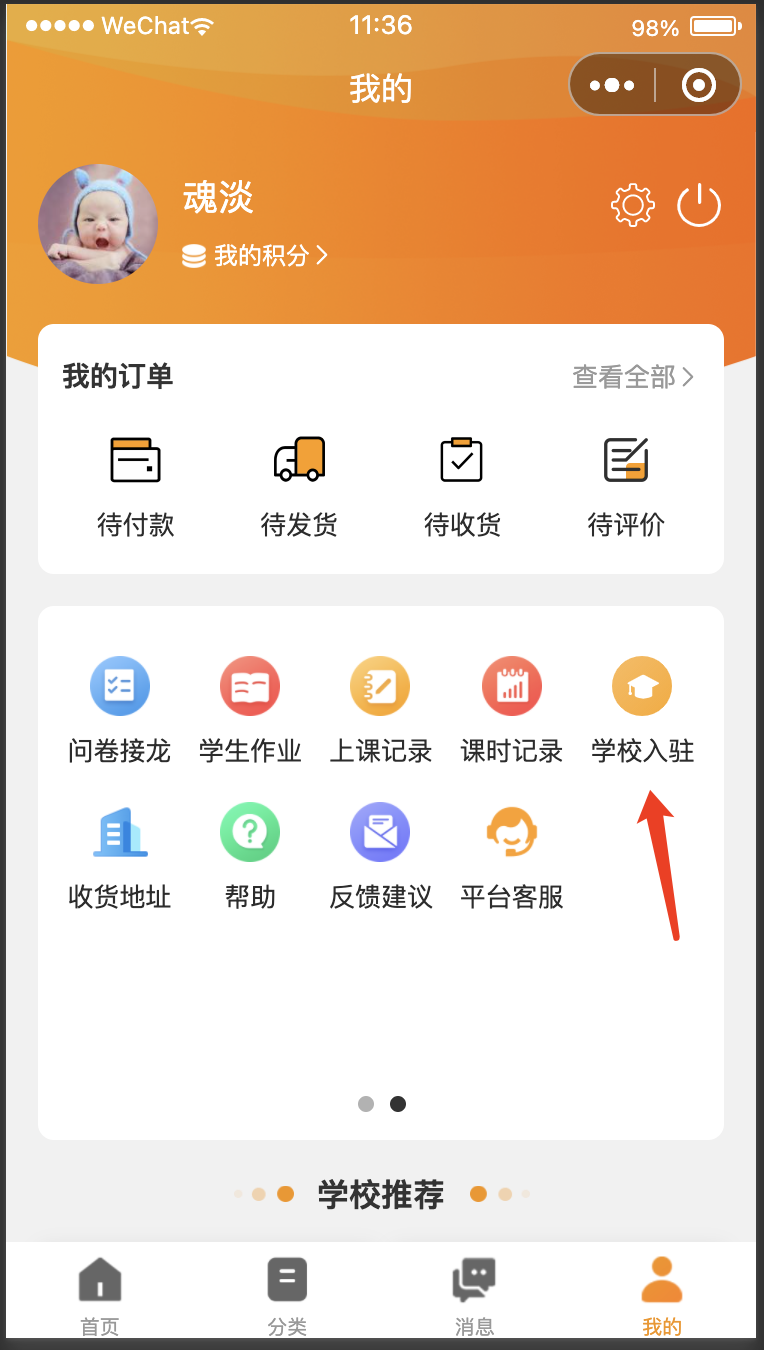View all orders via 查看全部

pyautogui.click(x=632, y=377)
